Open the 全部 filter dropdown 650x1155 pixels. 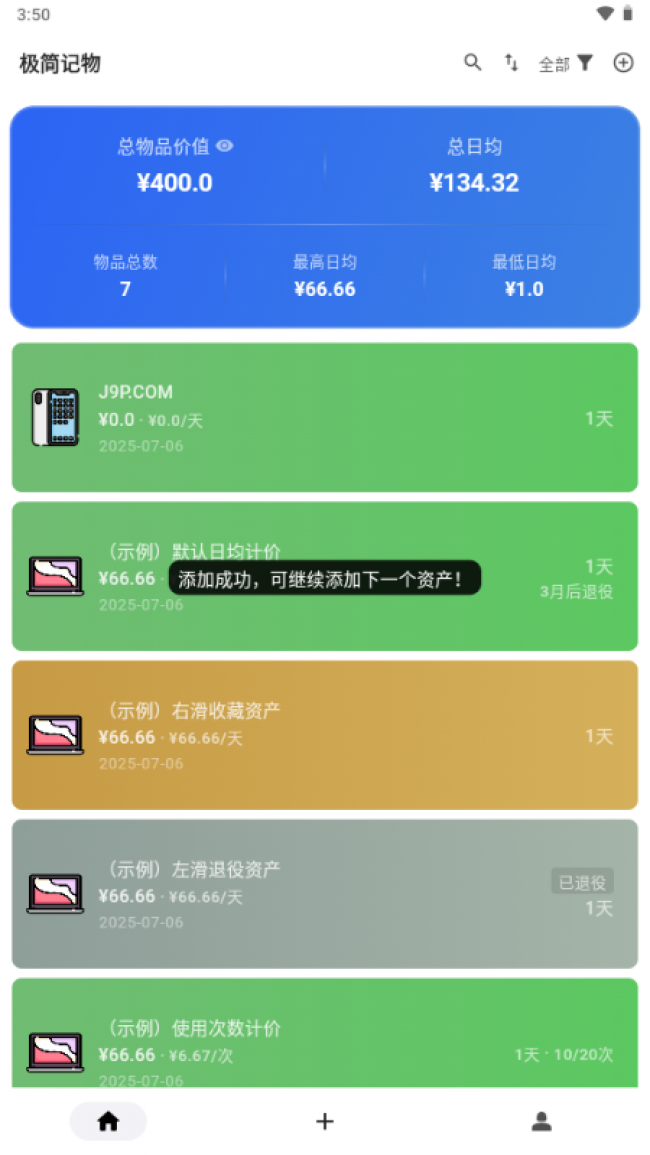[565, 63]
